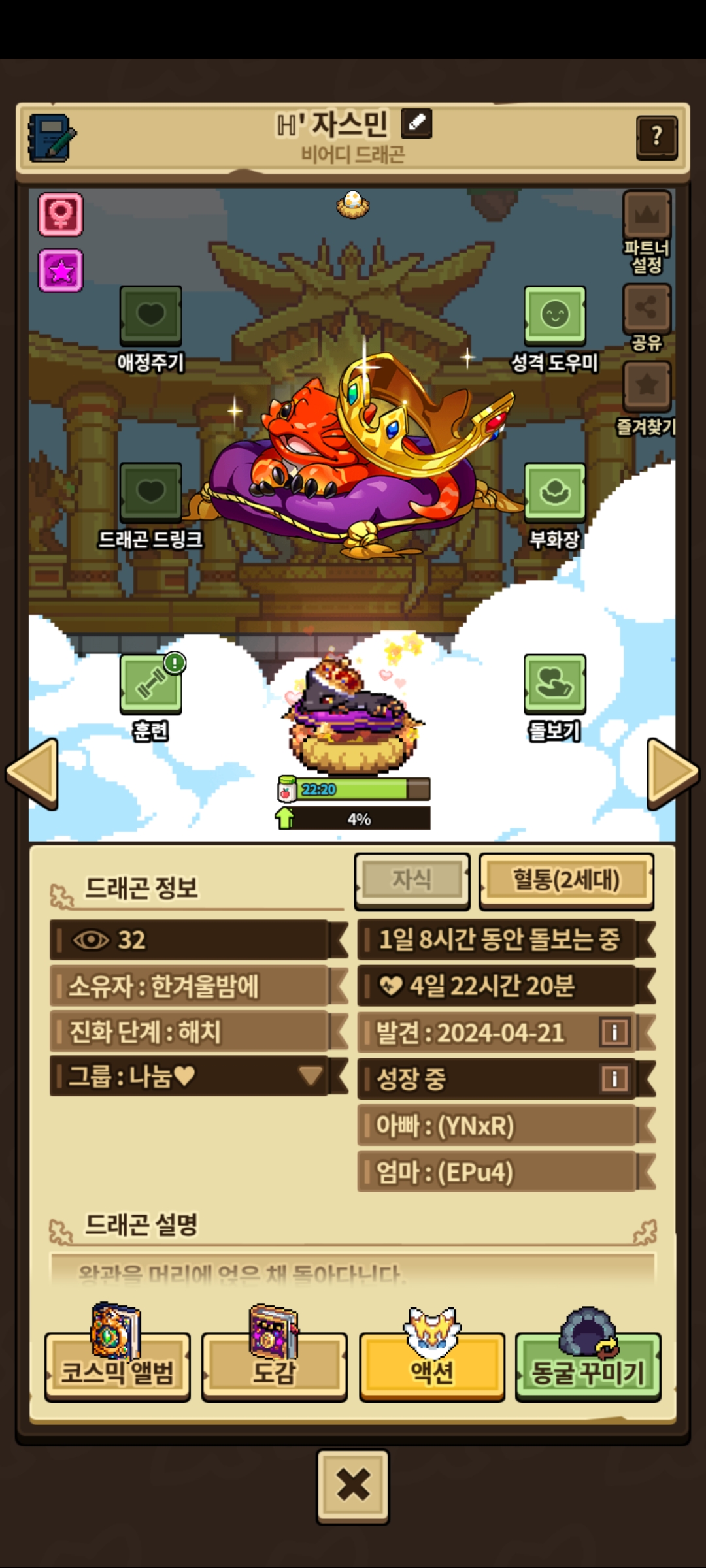Open the notebook memo icon

click(52, 138)
